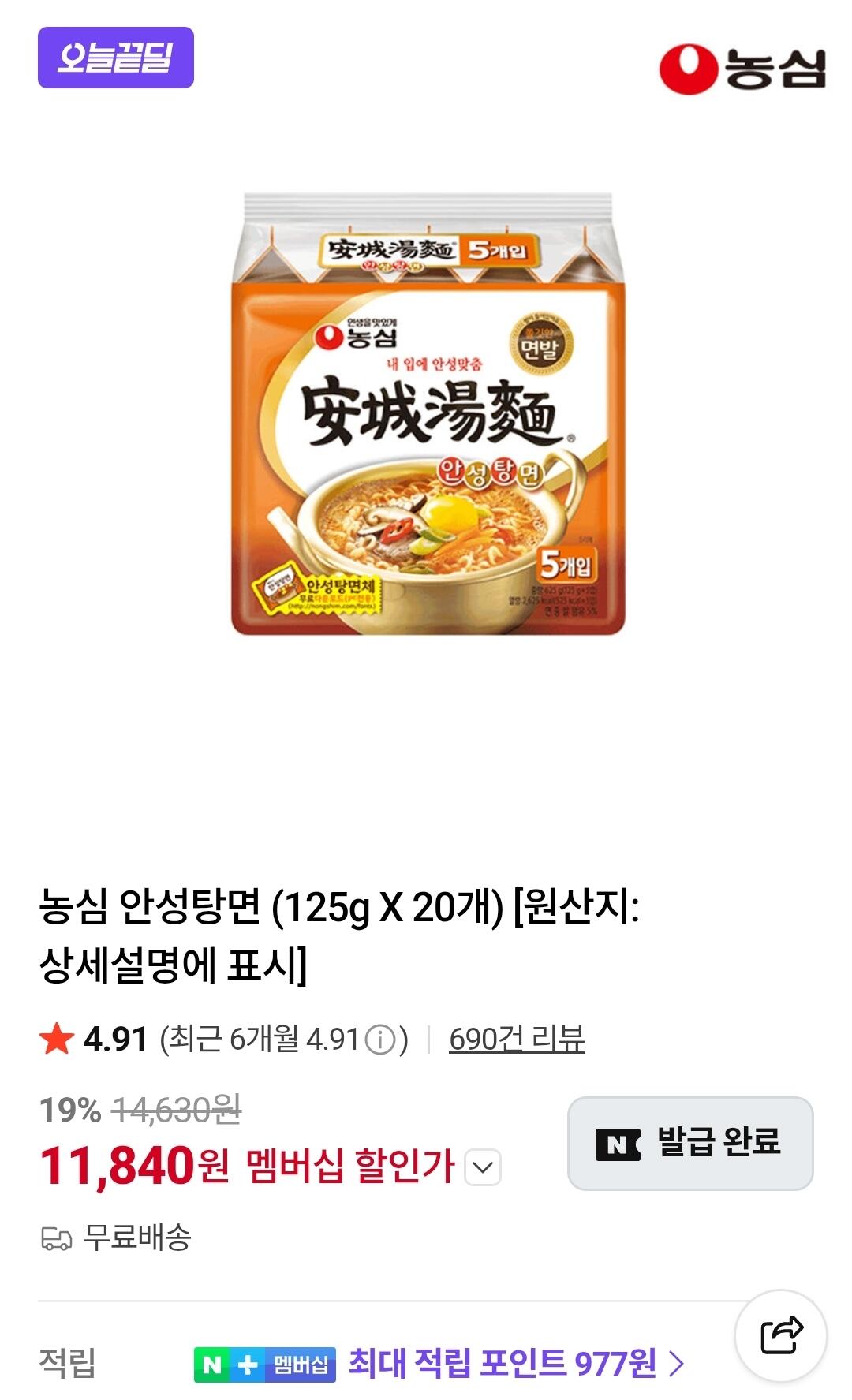Screen dimensions: 852x1400
Task: Tap the rating info icon beside 4.91
Action: pos(381,1040)
